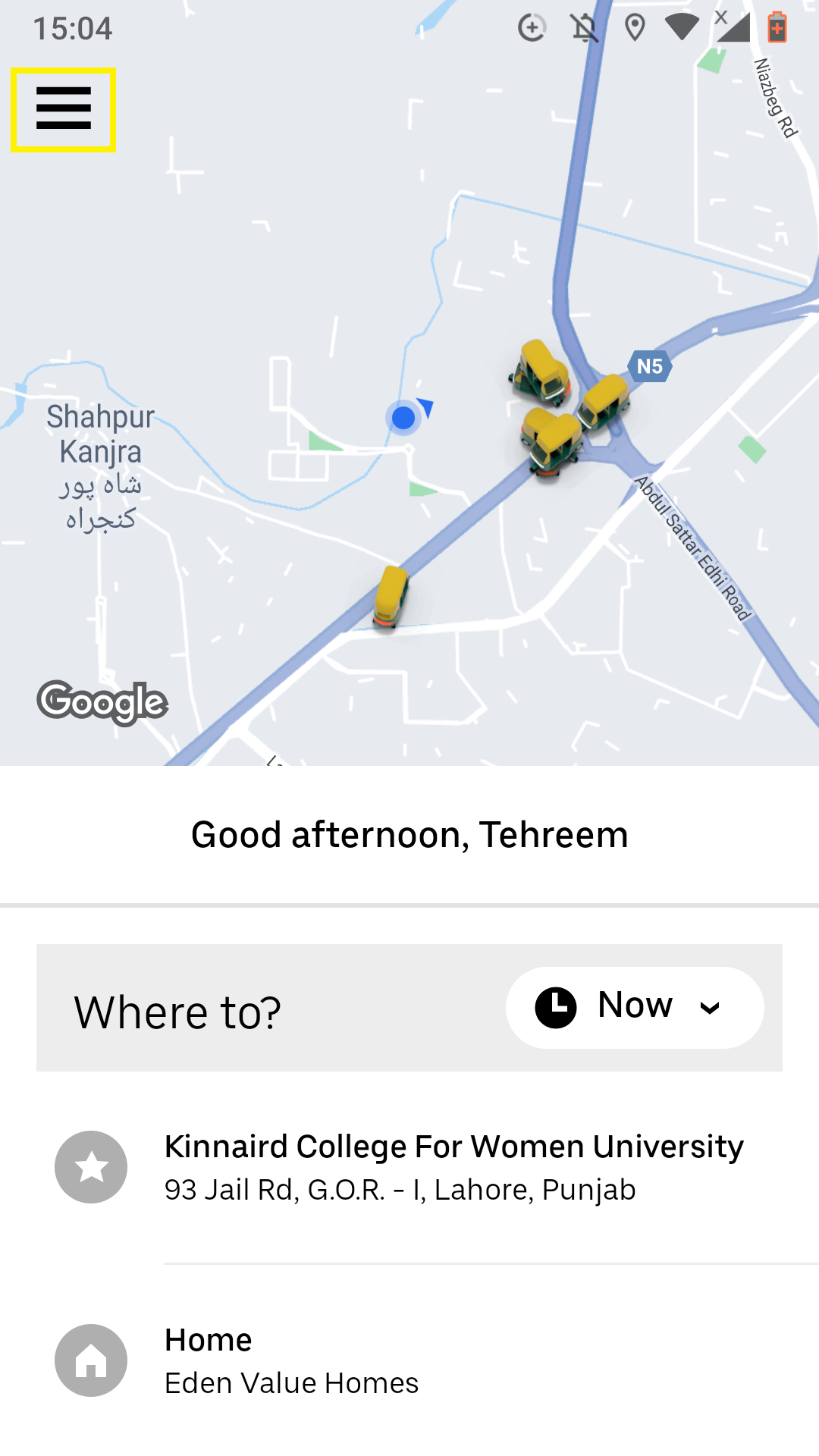
Task: Click the location pin icon in status bar
Action: (x=634, y=27)
